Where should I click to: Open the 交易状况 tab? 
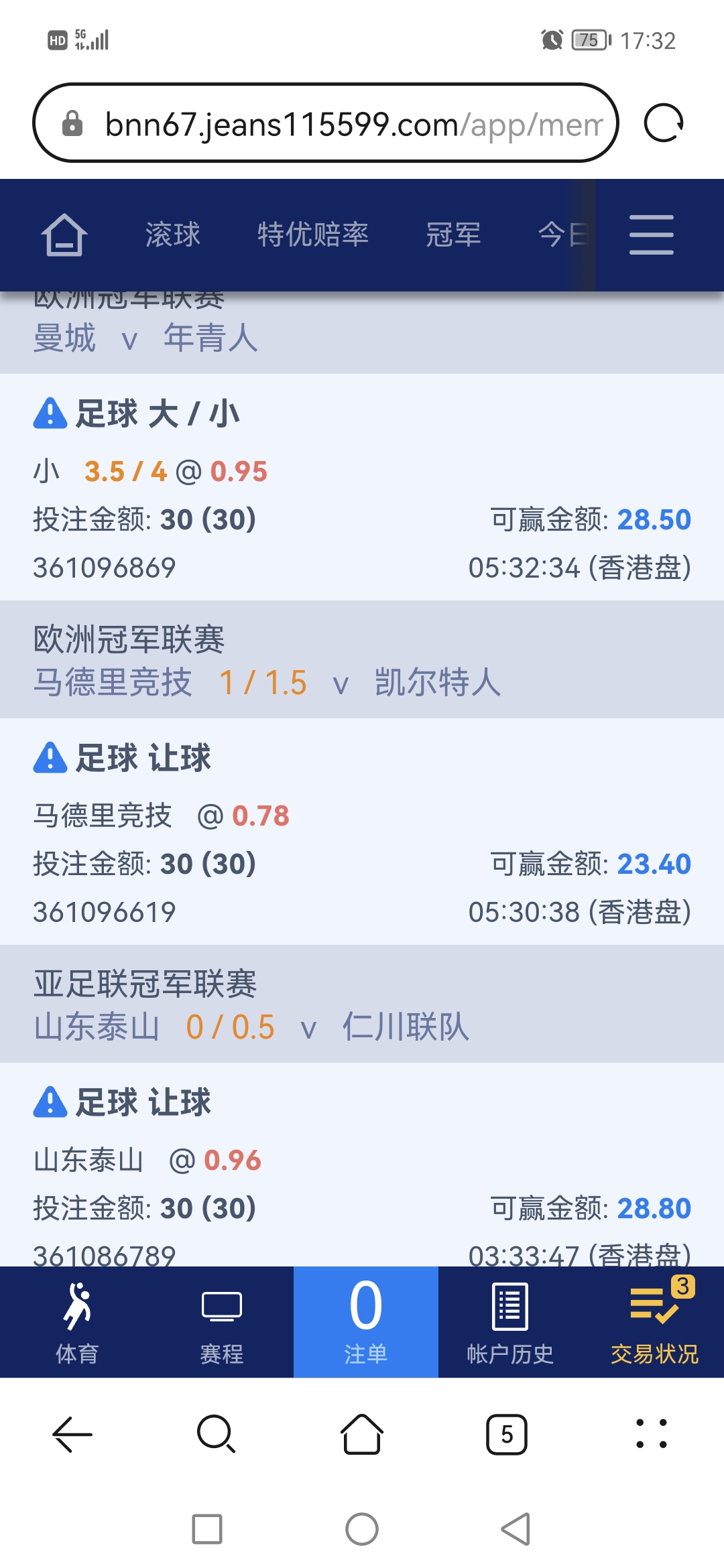pos(654,1323)
